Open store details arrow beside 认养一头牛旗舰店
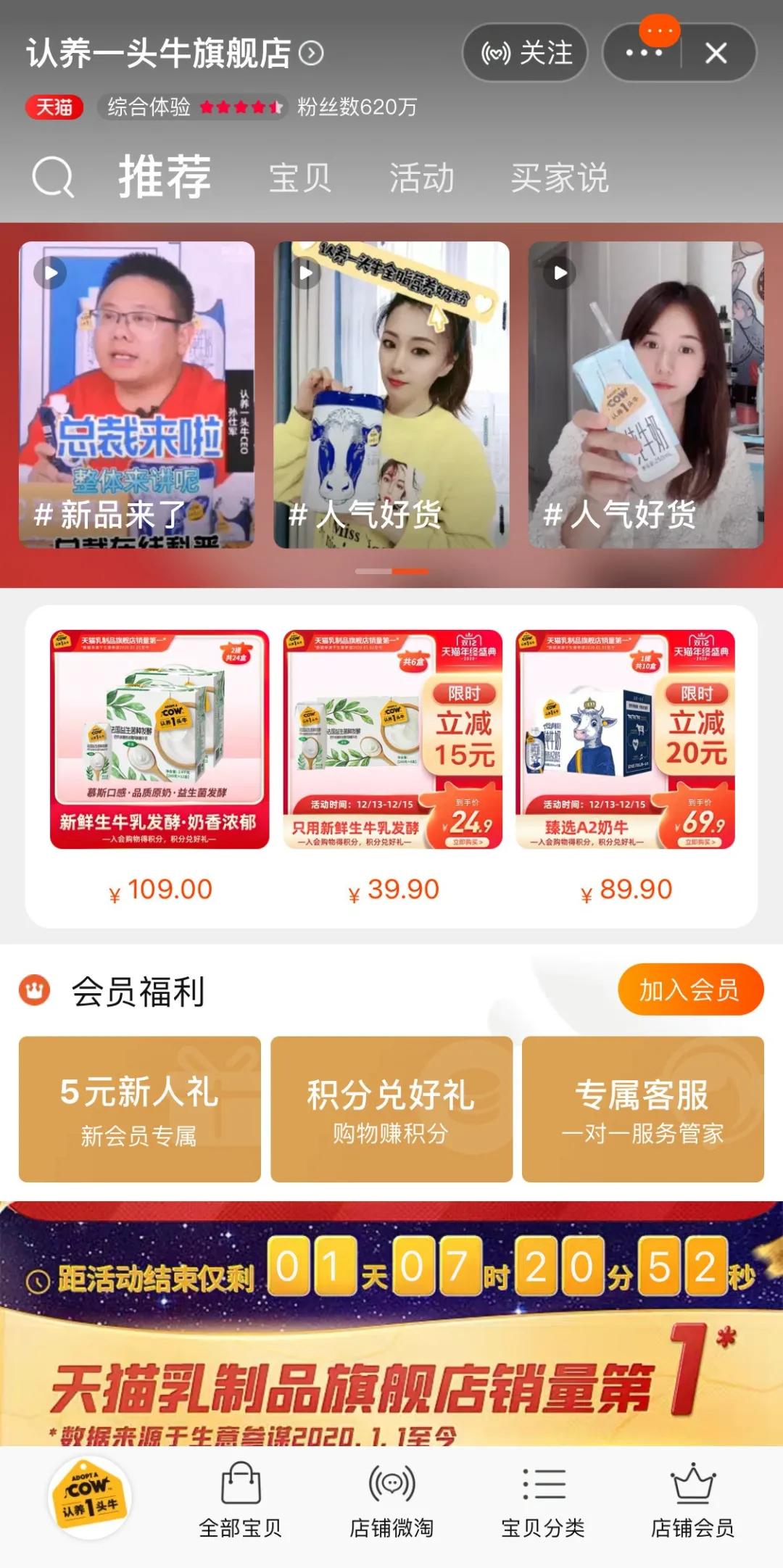783x1568 pixels. 311,53
